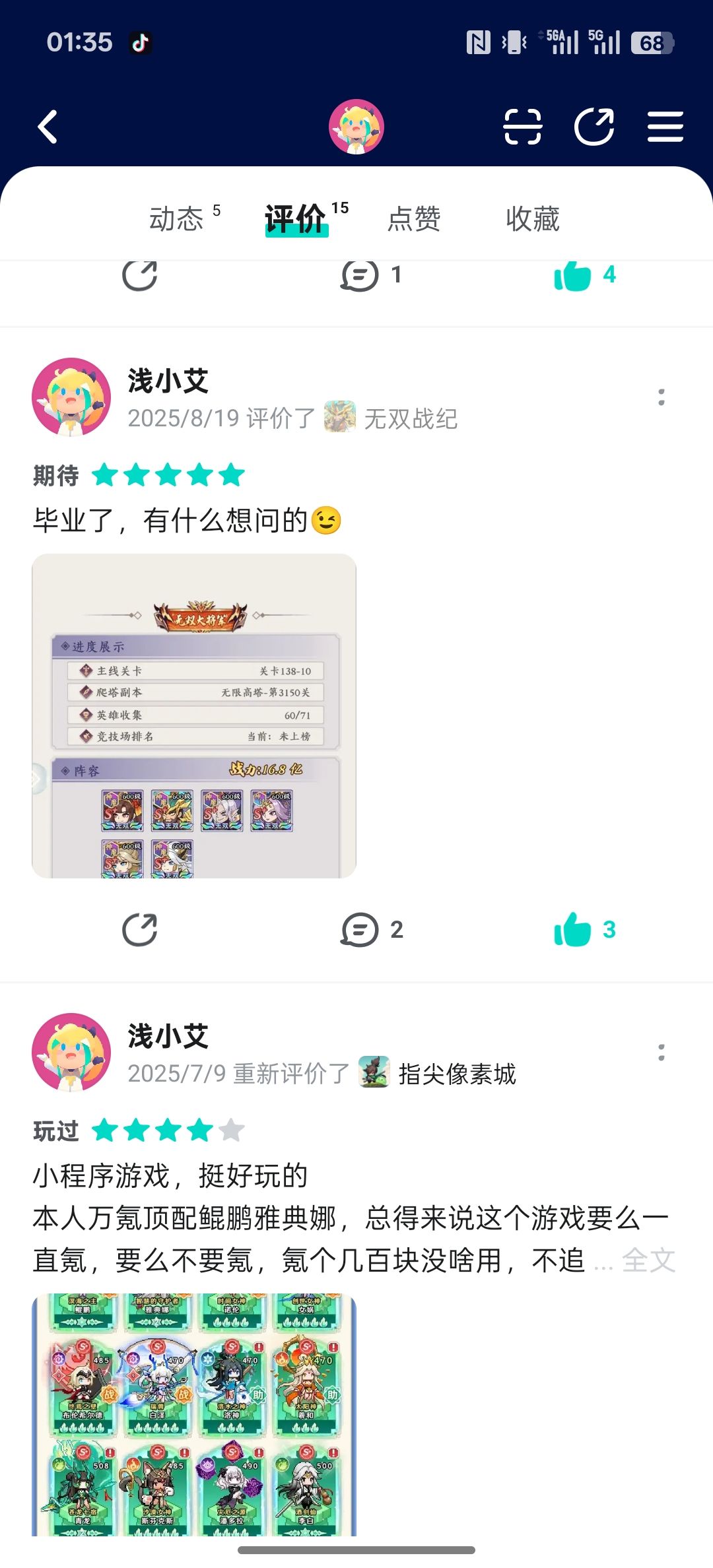This screenshot has height=1568, width=713.
Task: Open more options on the 指尖像素城 review
Action: coord(661,1053)
